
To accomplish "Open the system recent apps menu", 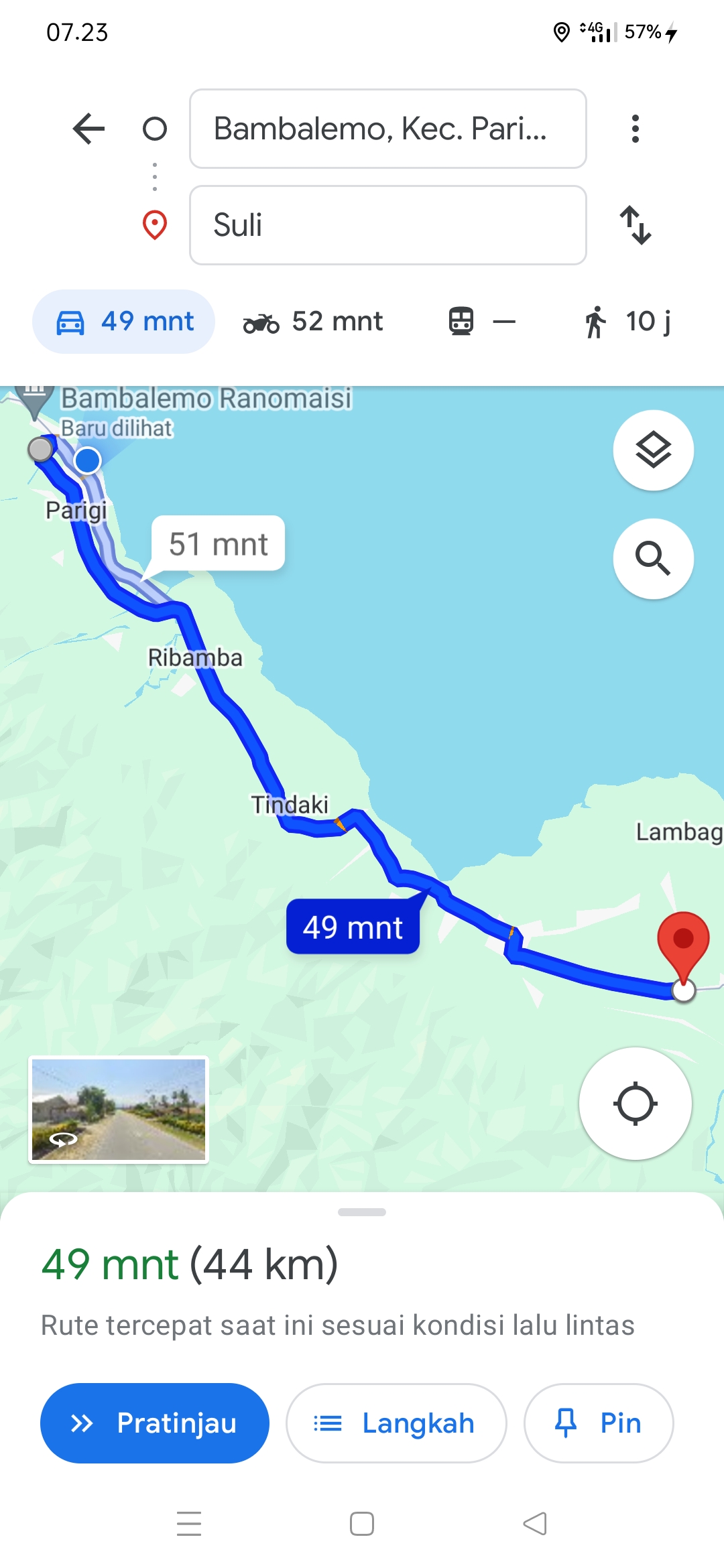I will click(189, 1524).
